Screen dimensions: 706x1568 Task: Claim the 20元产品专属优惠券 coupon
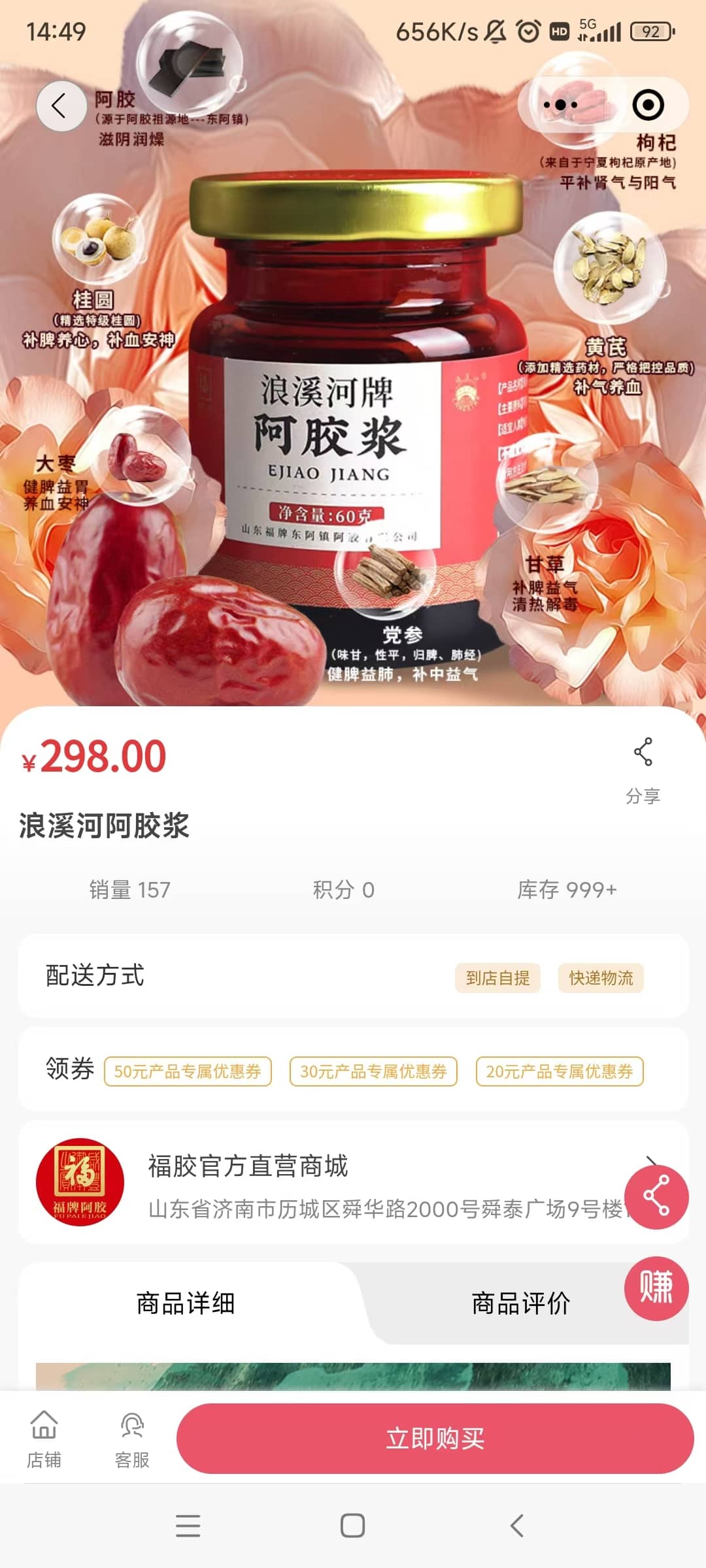pyautogui.click(x=560, y=1071)
